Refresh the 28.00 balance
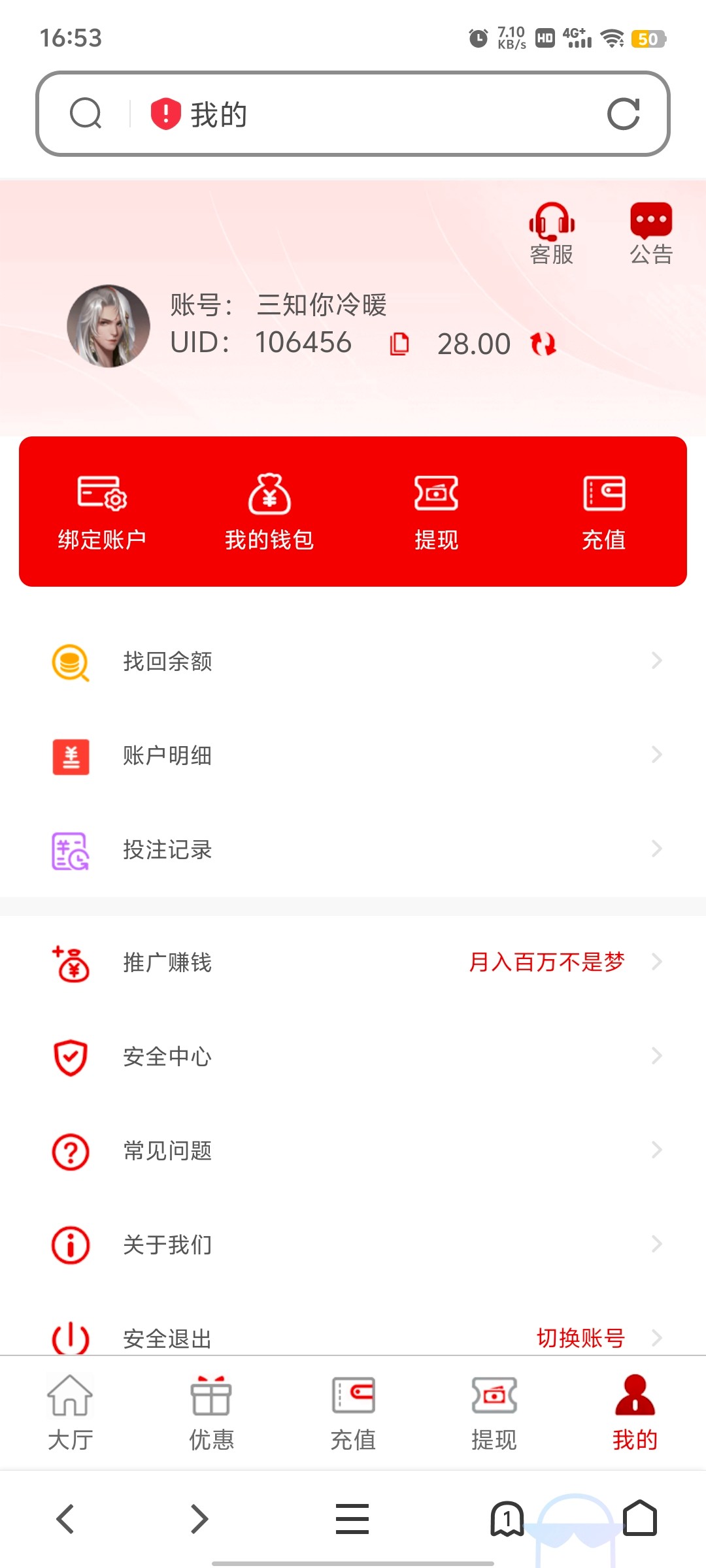The width and height of the screenshot is (706, 1568). [543, 344]
